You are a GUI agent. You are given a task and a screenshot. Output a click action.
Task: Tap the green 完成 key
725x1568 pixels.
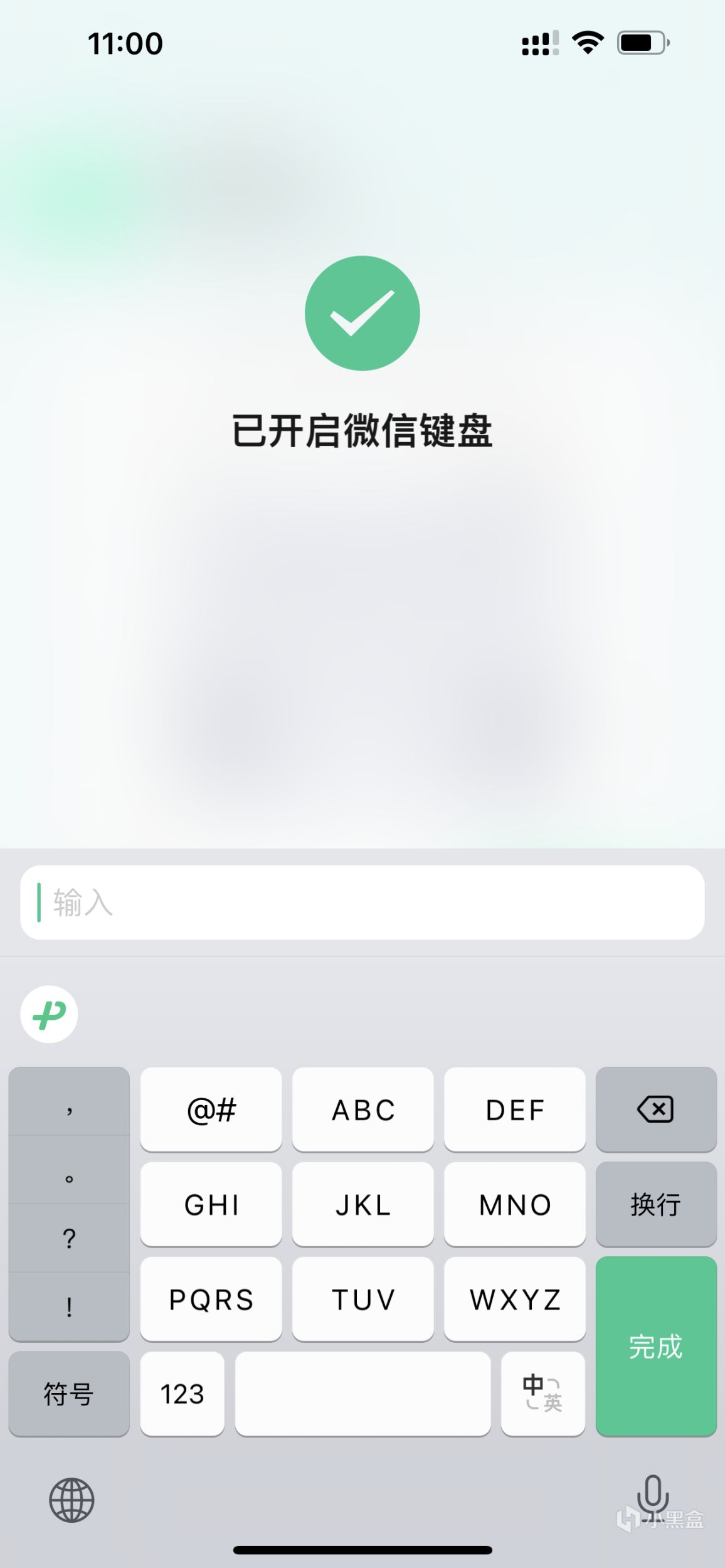pos(655,1346)
